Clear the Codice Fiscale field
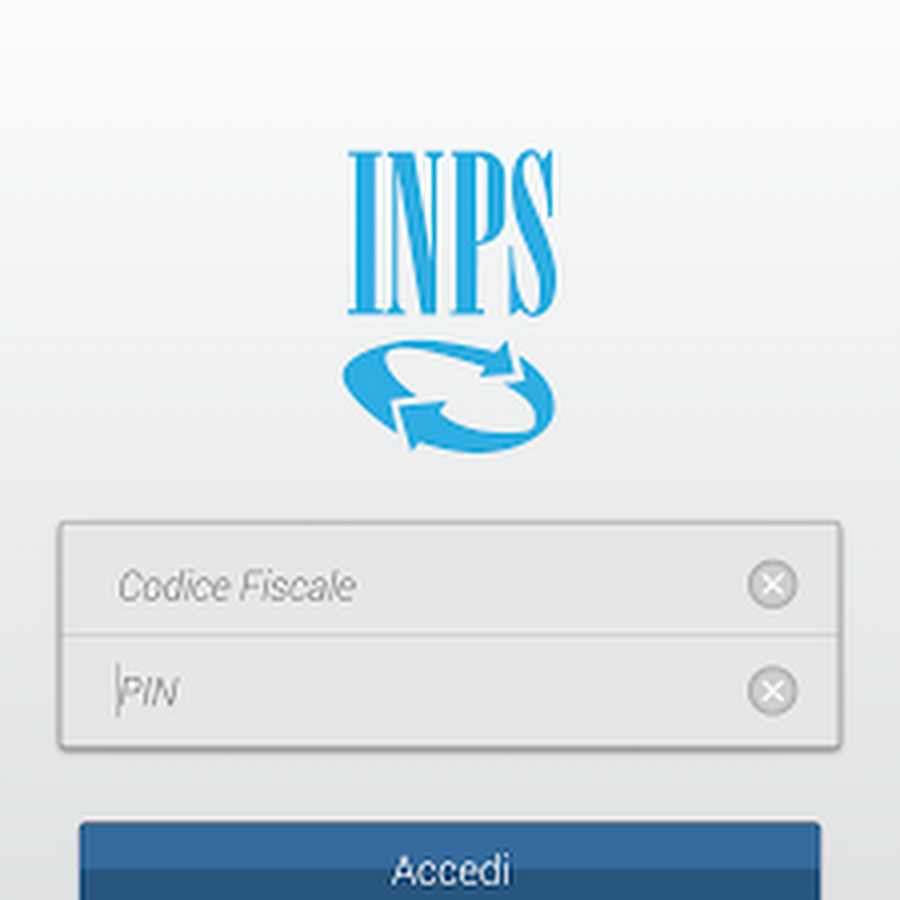Viewport: 900px width, 900px height. point(772,585)
